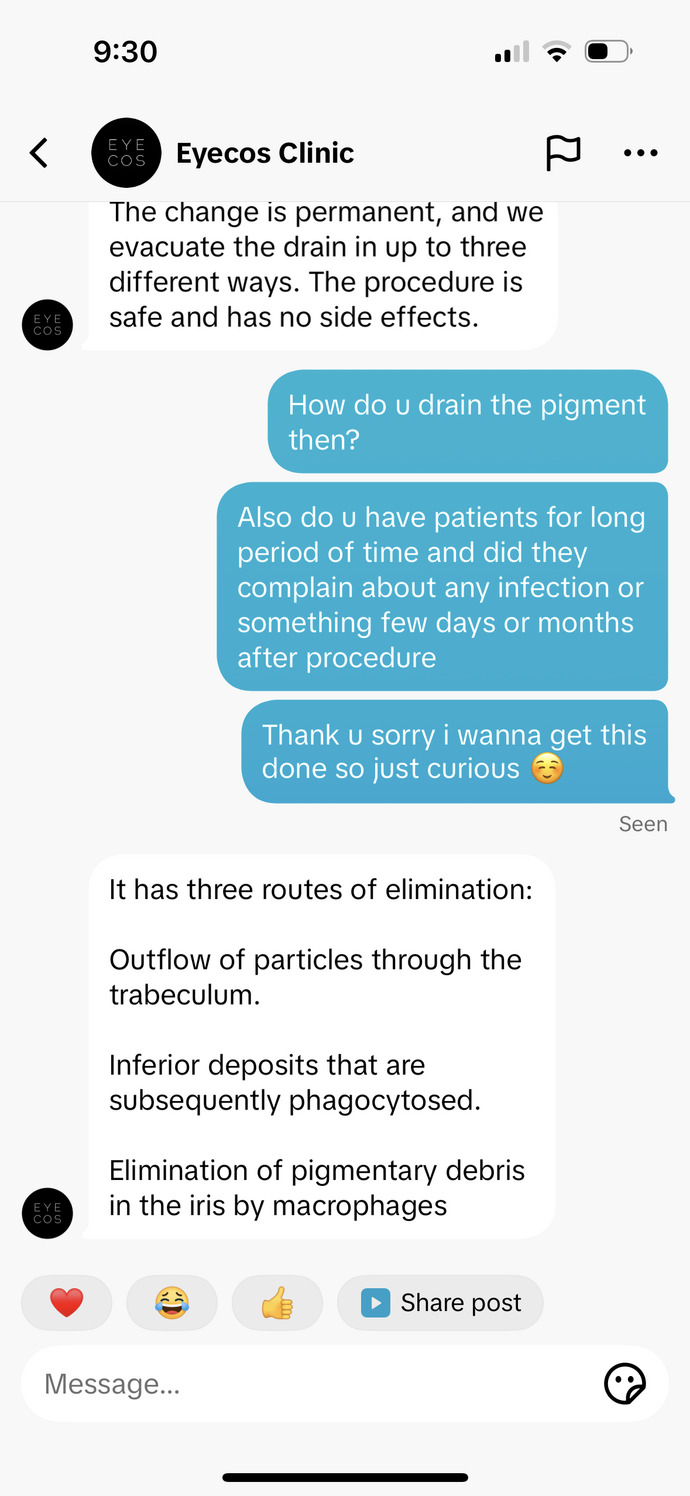Send the laughing emoji quick reaction

pyautogui.click(x=172, y=1302)
